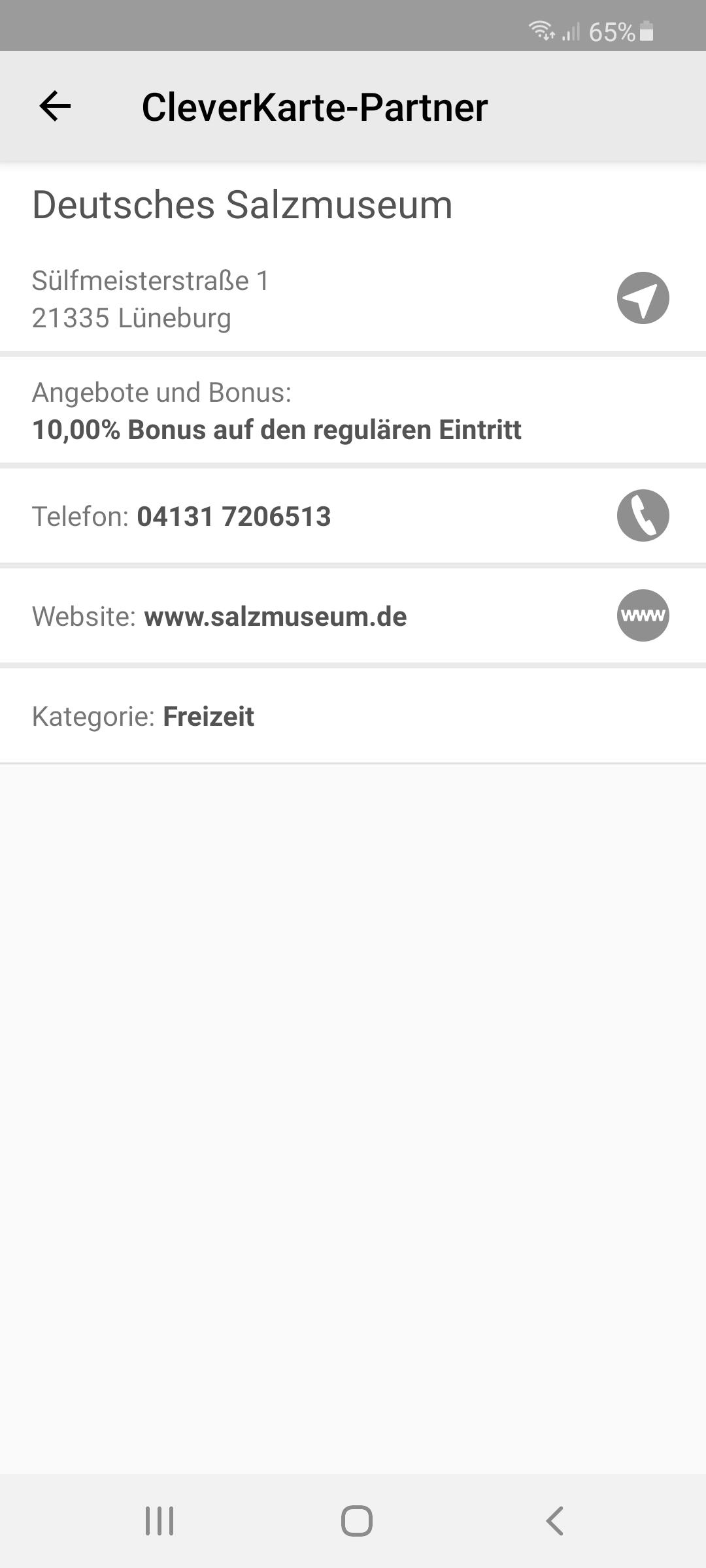Tap the address 21335 Lüneburg
The height and width of the screenshot is (1568, 706).
point(131,318)
